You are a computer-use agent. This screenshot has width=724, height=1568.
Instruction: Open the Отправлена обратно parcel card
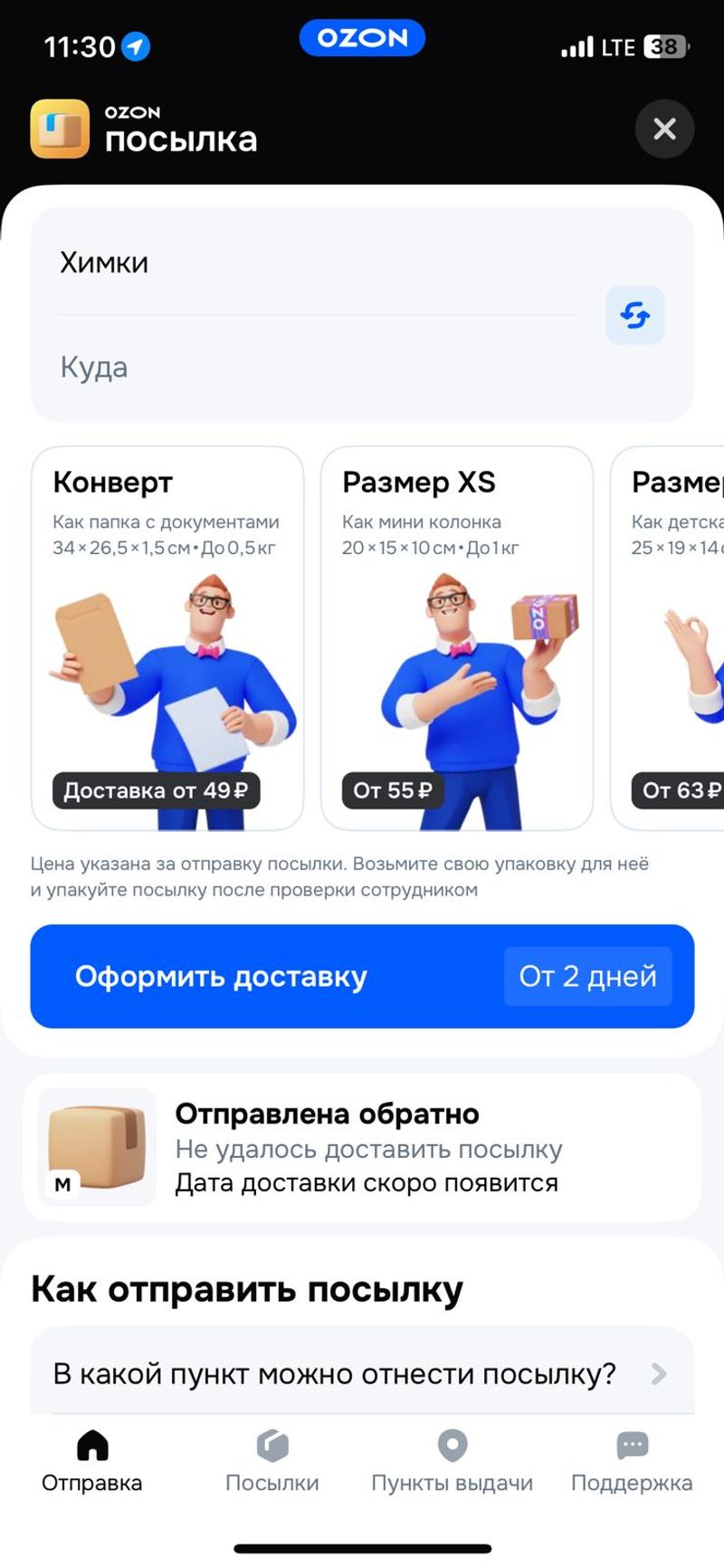(362, 1147)
